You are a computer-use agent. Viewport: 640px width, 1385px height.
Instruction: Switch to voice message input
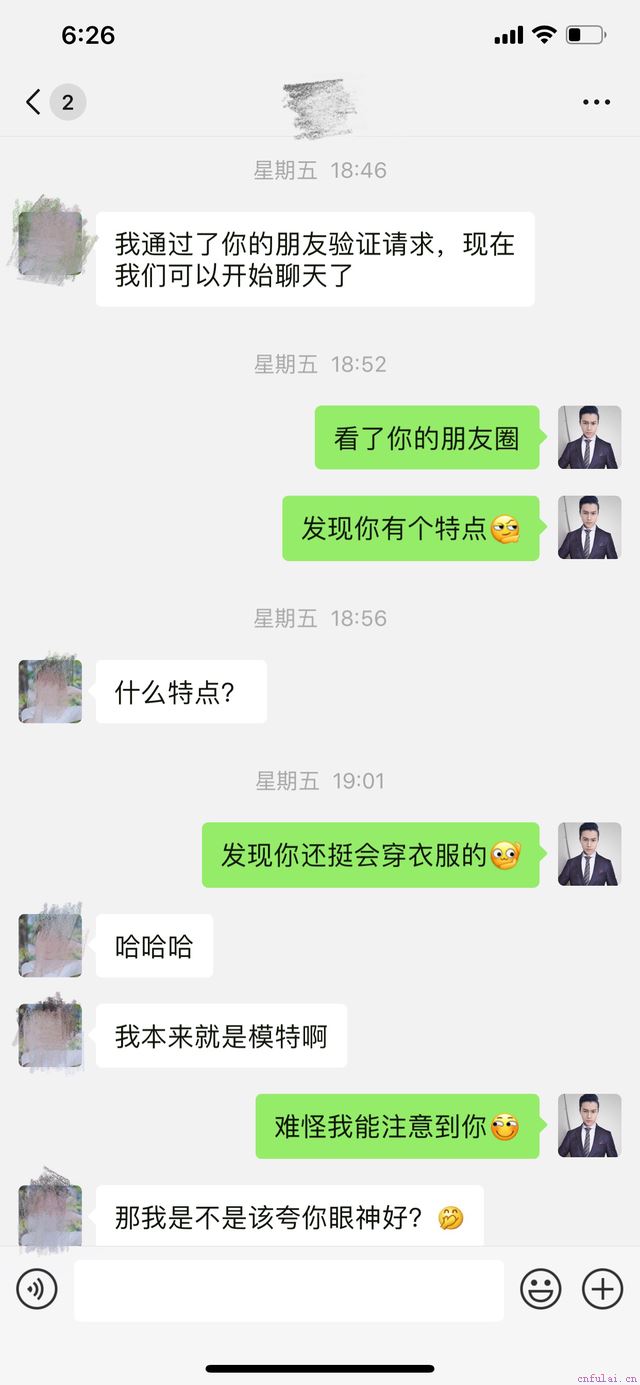37,1290
